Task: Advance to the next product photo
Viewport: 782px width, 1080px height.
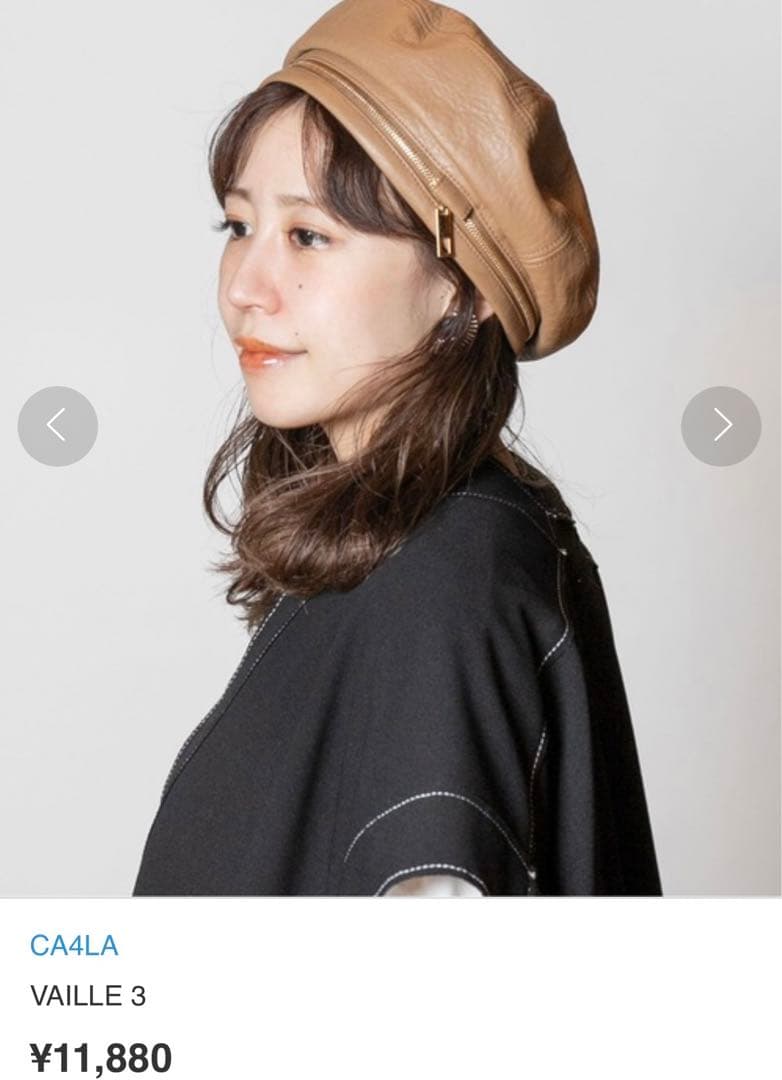Action: [x=721, y=426]
